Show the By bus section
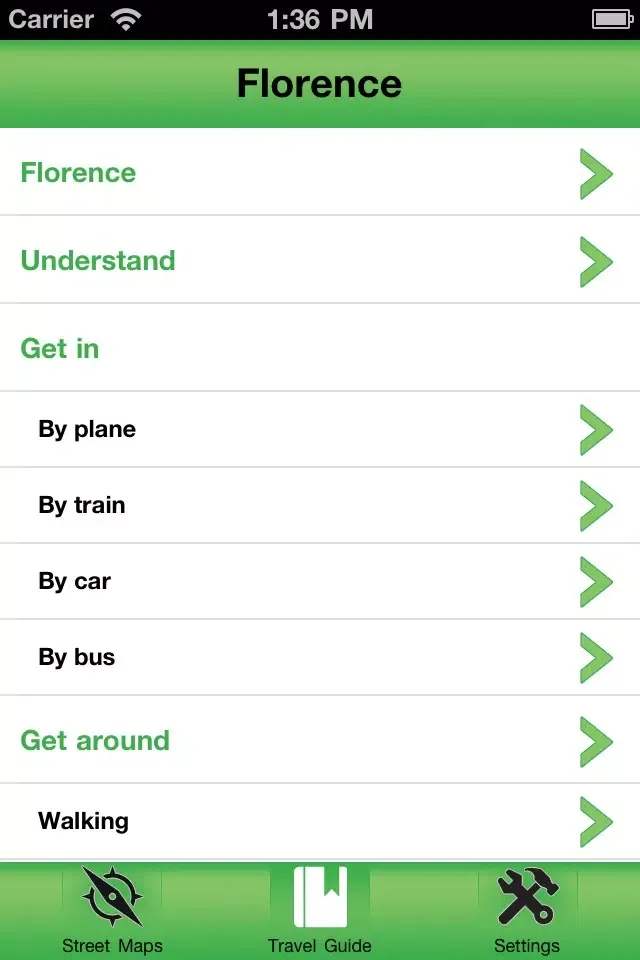Screen dimensions: 640x960 pyautogui.click(x=320, y=658)
